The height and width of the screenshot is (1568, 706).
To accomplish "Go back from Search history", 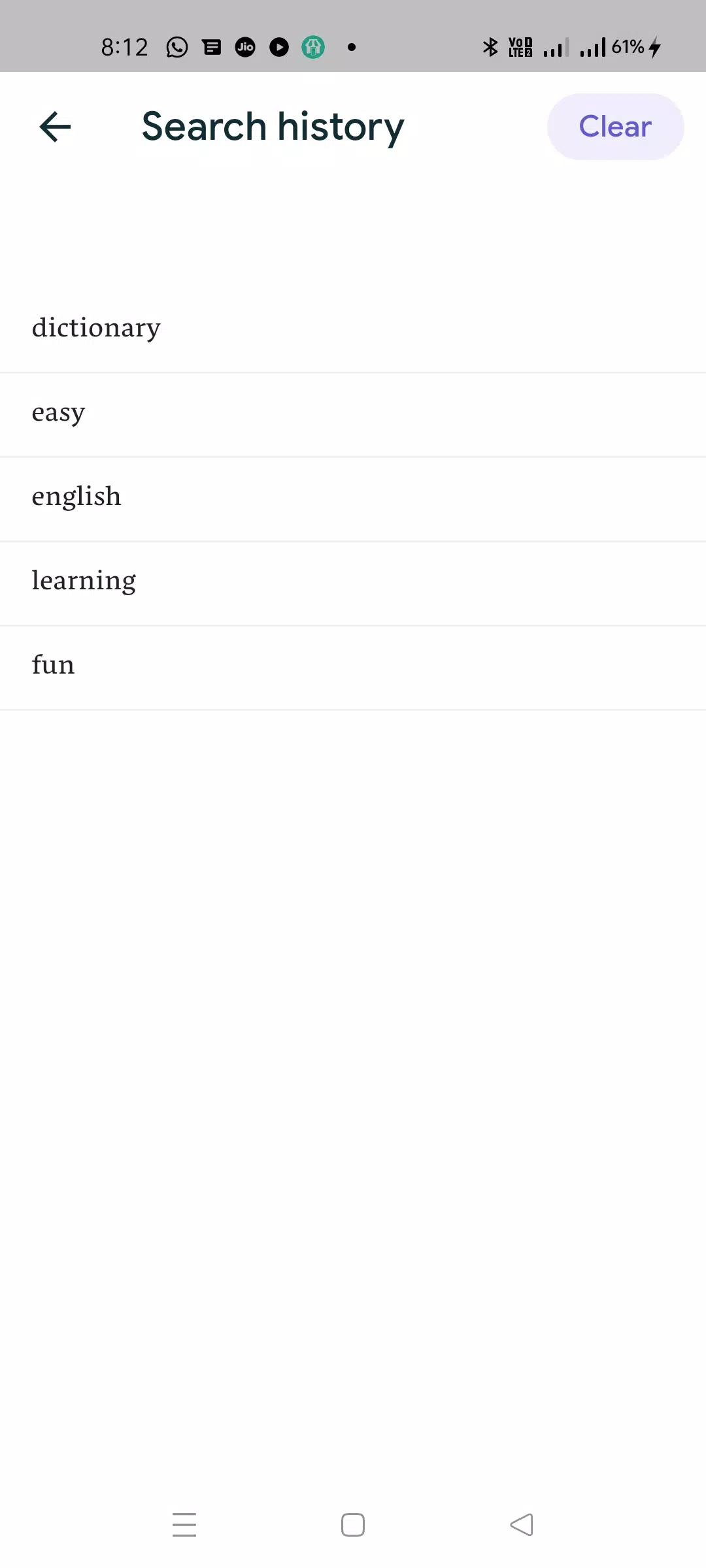I will (x=55, y=127).
